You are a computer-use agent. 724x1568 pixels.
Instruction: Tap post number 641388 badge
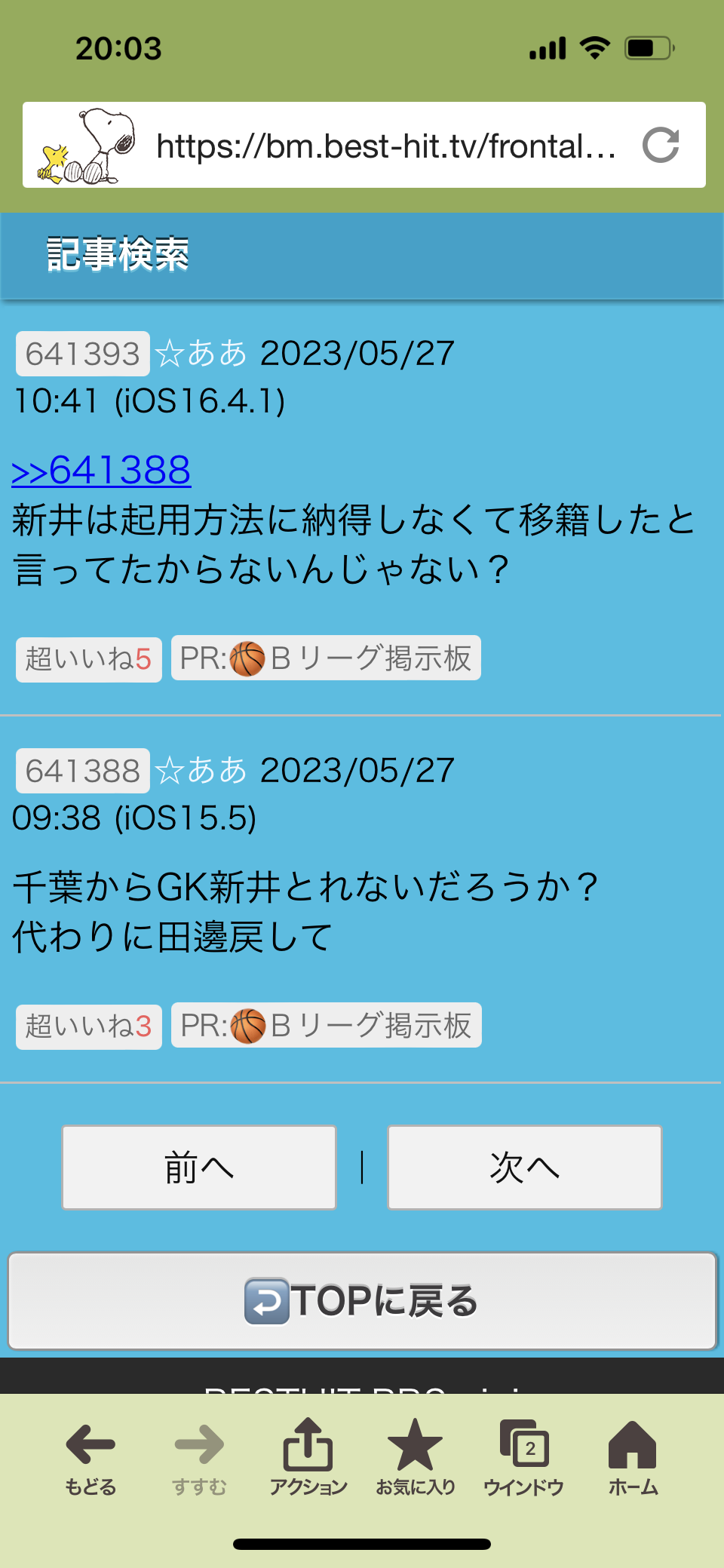click(x=83, y=771)
